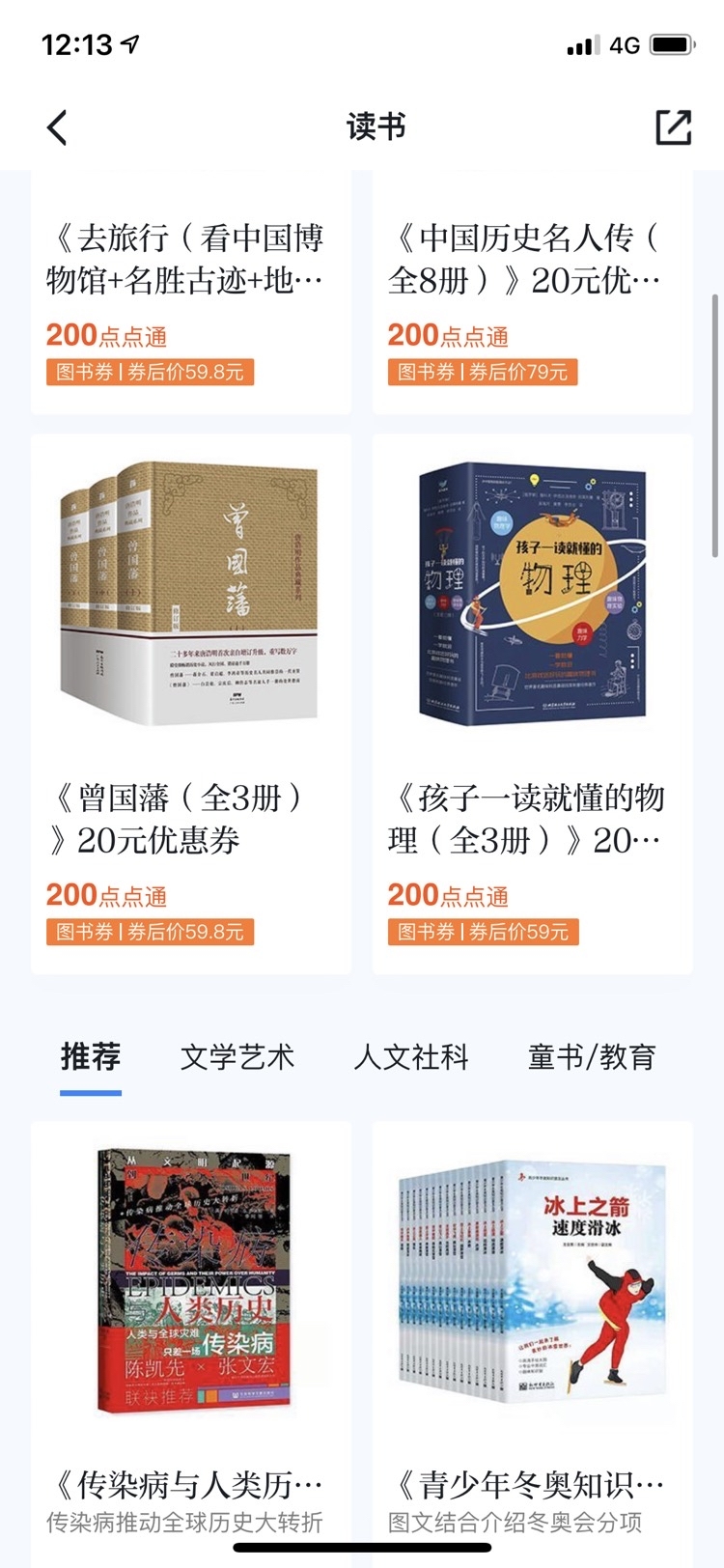Viewport: 724px width, 1568px height.
Task: Go back from the 读书 page
Action: coord(58,127)
